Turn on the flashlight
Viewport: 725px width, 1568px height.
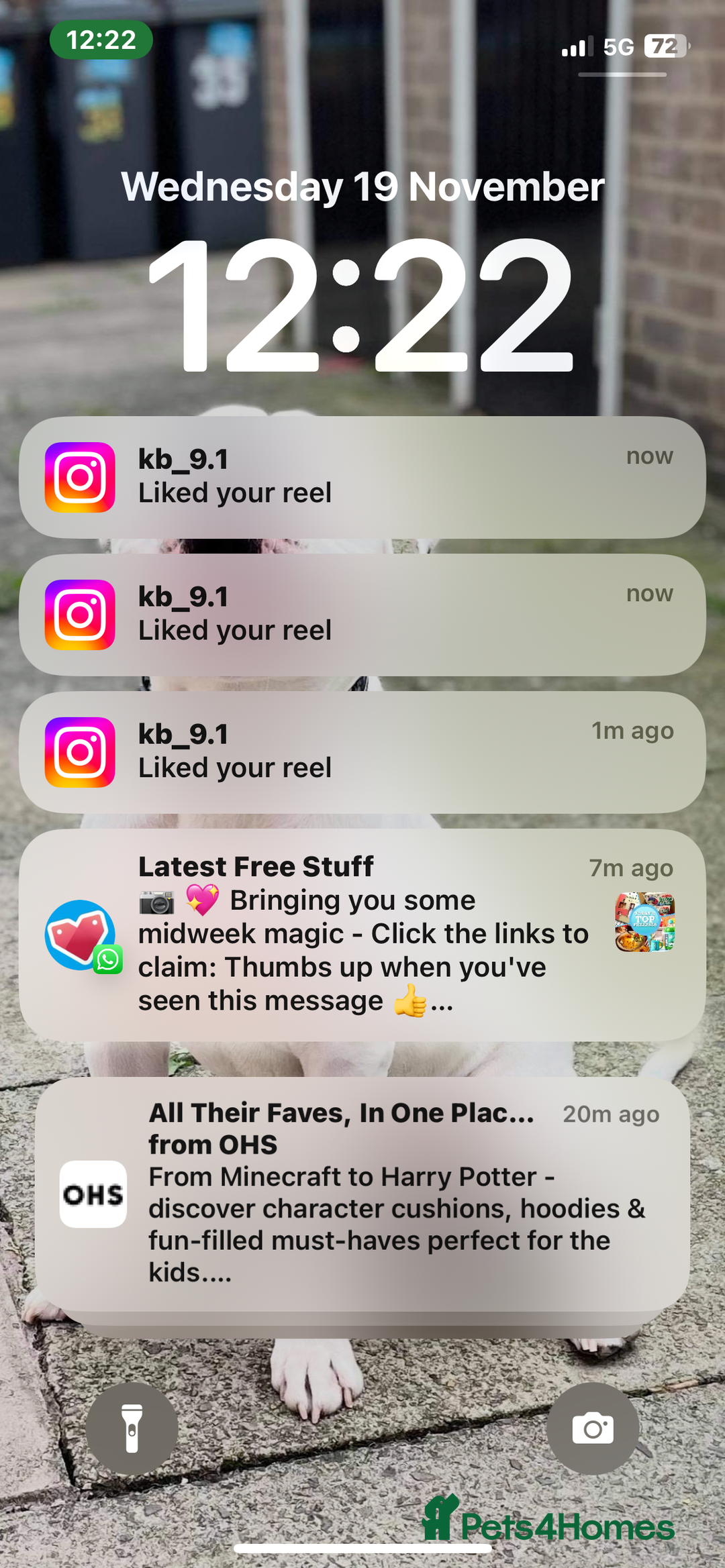132,1428
